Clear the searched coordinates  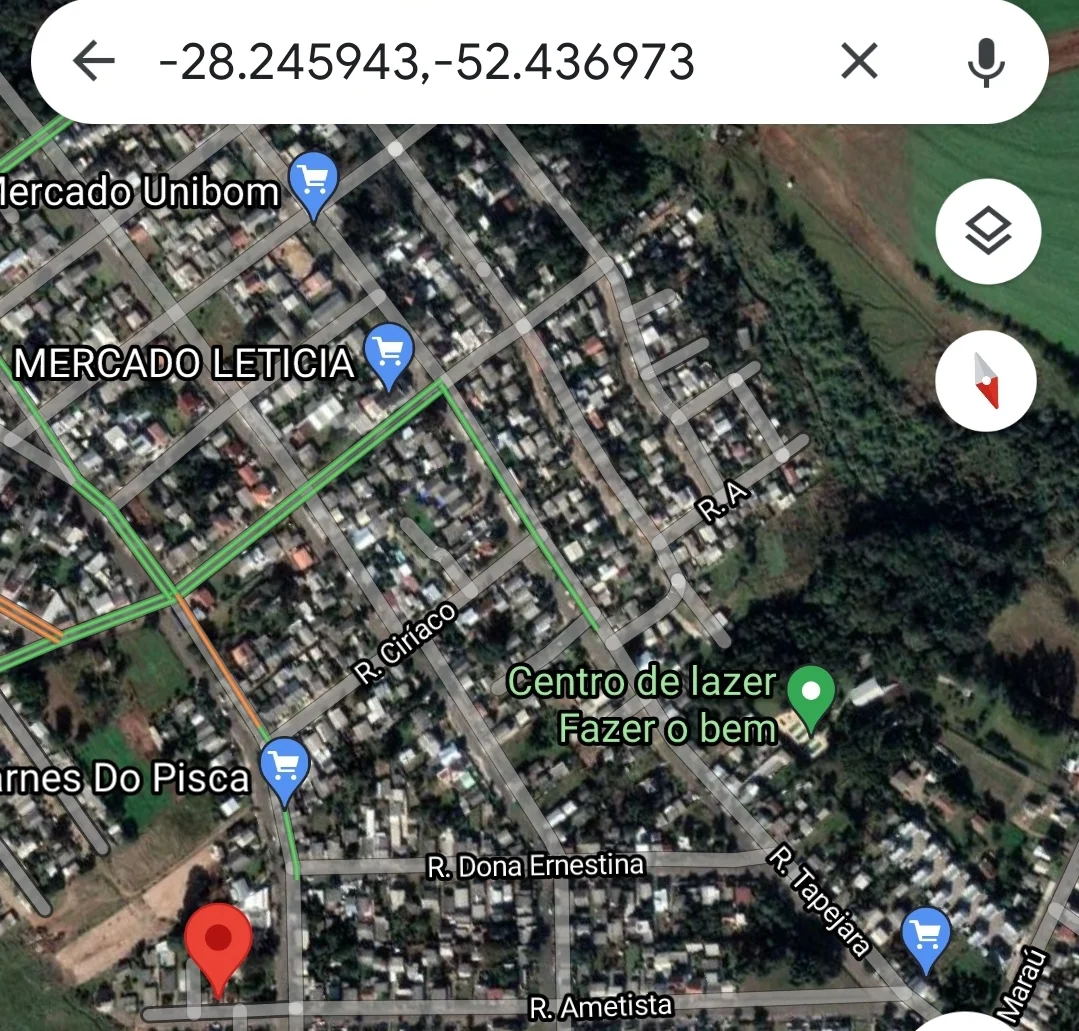(x=859, y=62)
